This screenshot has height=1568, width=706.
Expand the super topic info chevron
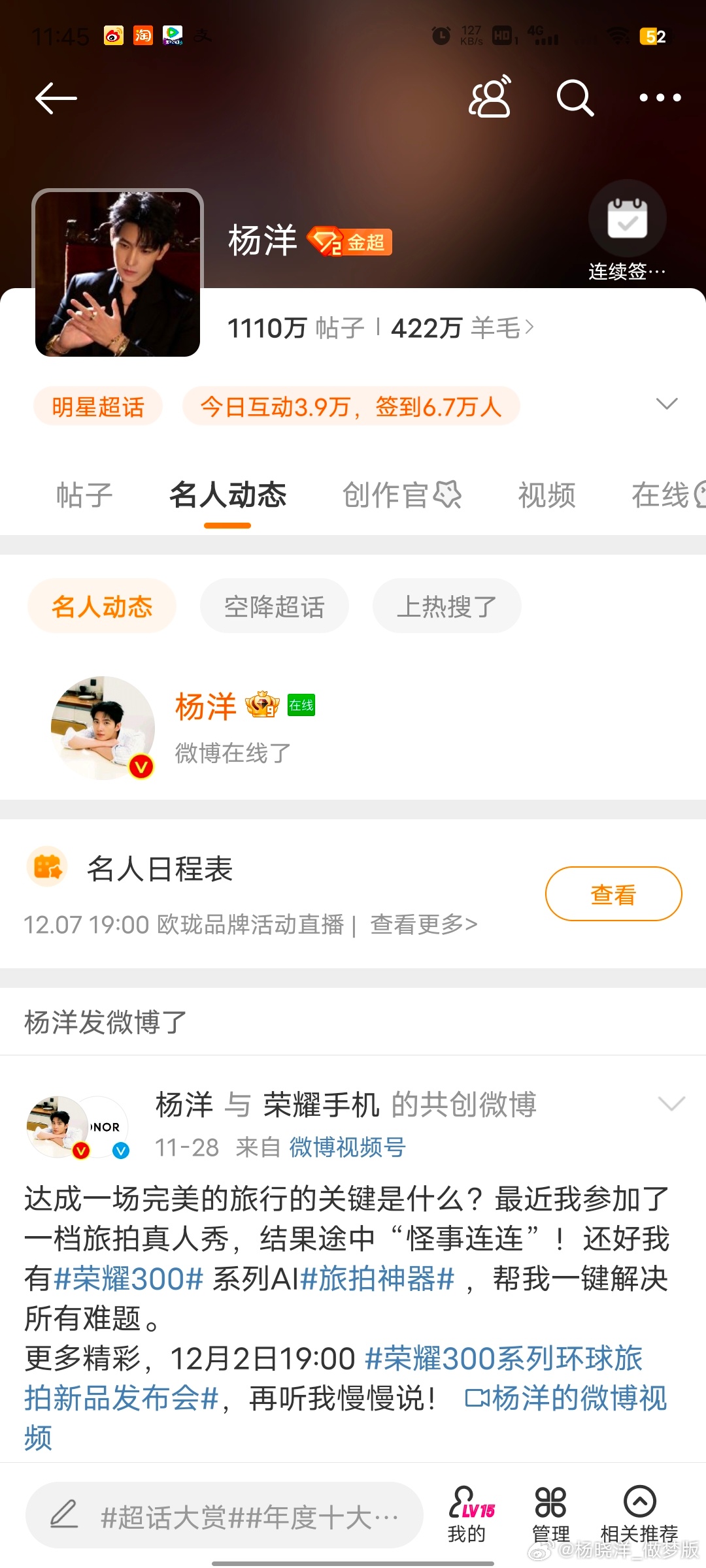[666, 404]
